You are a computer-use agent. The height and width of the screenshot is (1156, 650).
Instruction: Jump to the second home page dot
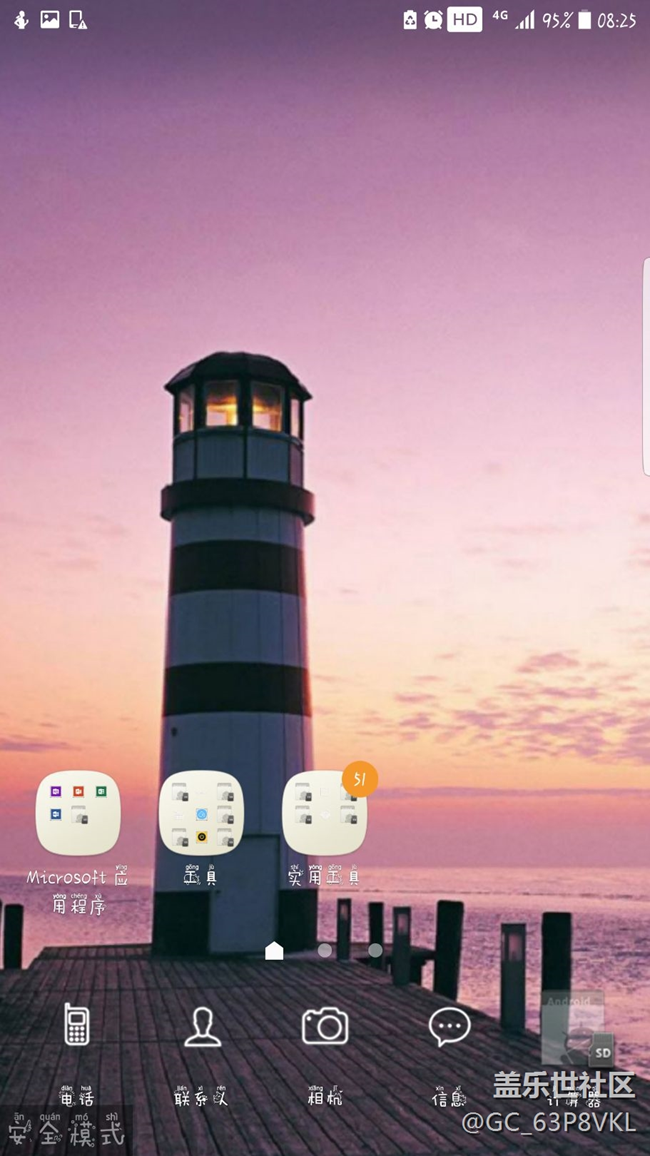[x=325, y=951]
